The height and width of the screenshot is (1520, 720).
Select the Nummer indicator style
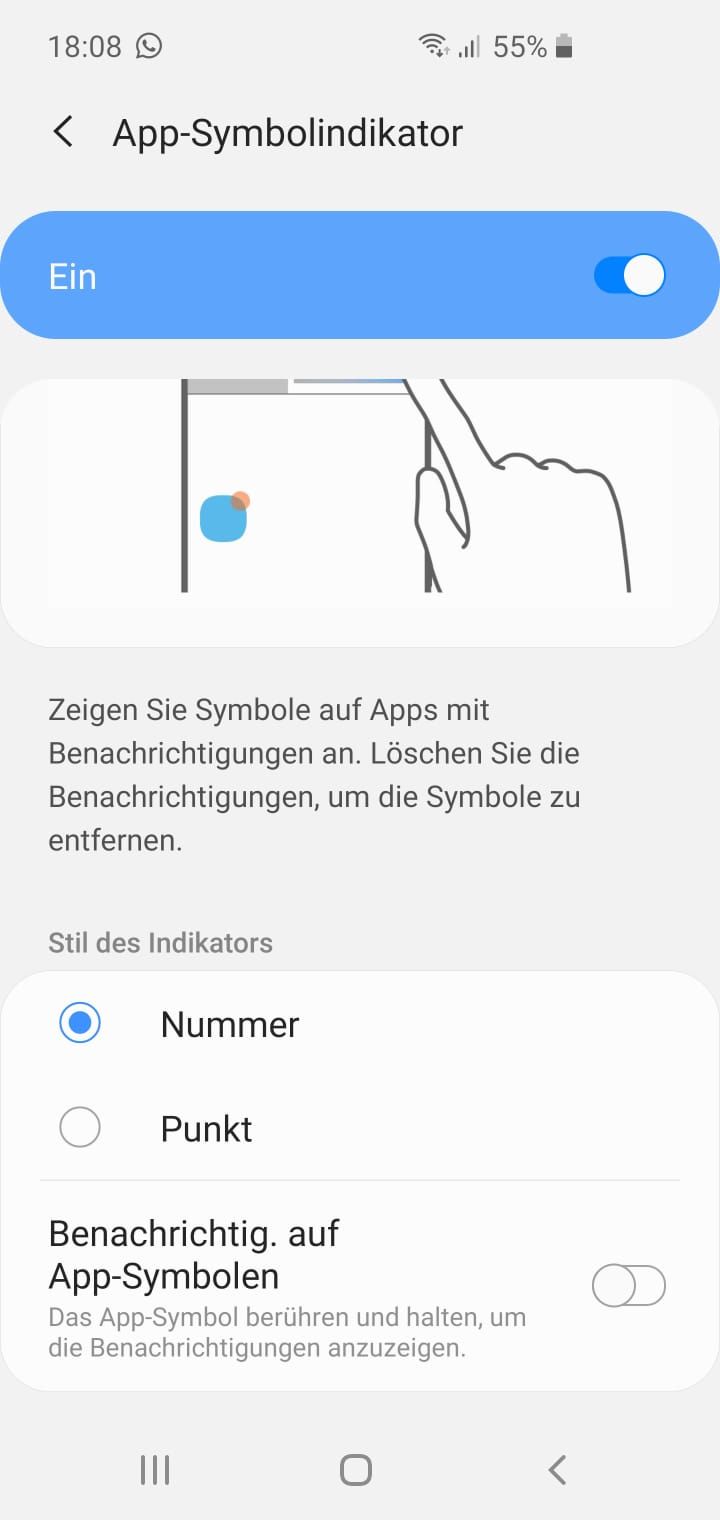tap(80, 1023)
